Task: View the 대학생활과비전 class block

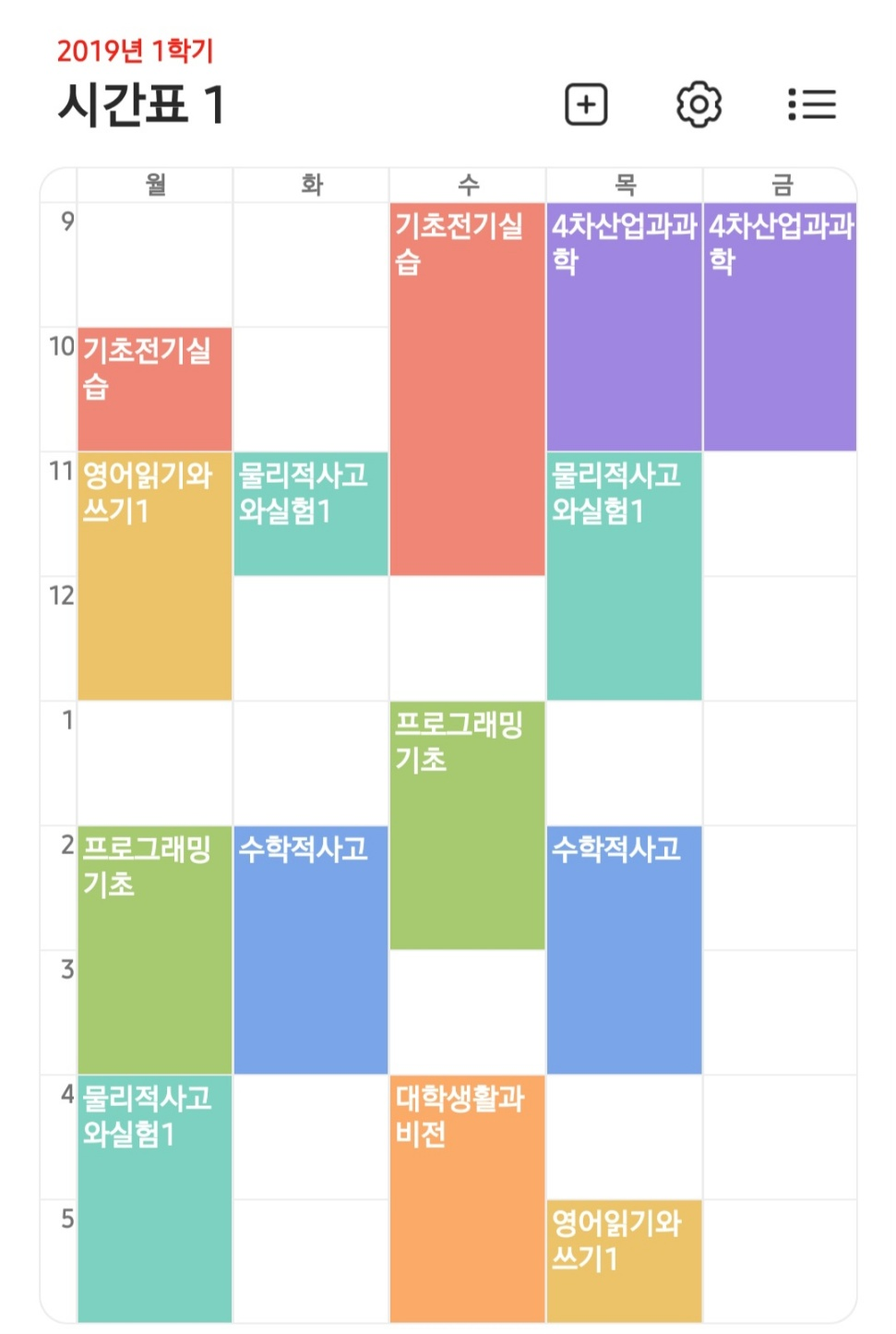Action: tap(467, 1198)
